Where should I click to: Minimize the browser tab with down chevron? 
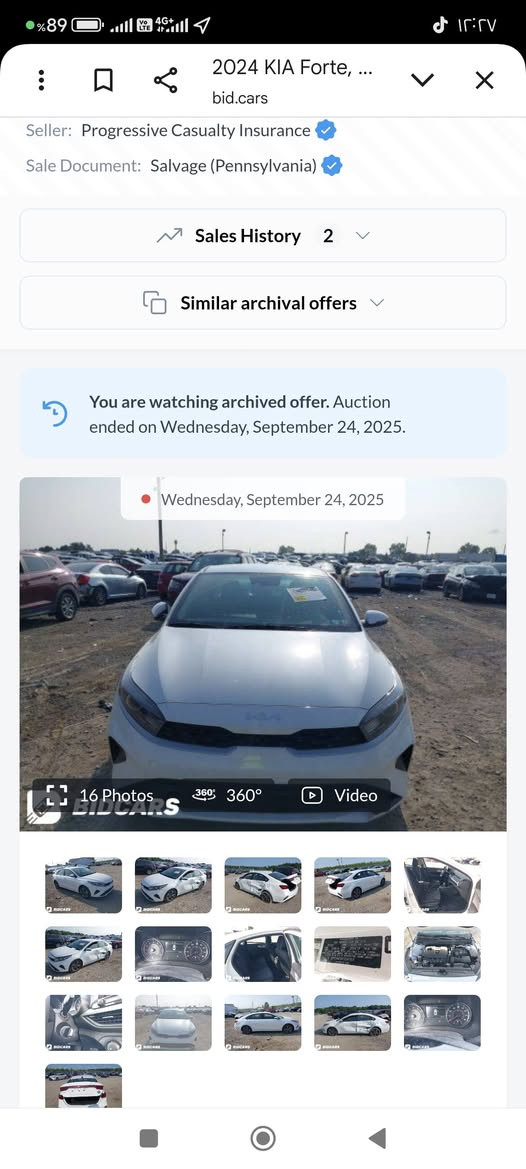click(422, 81)
